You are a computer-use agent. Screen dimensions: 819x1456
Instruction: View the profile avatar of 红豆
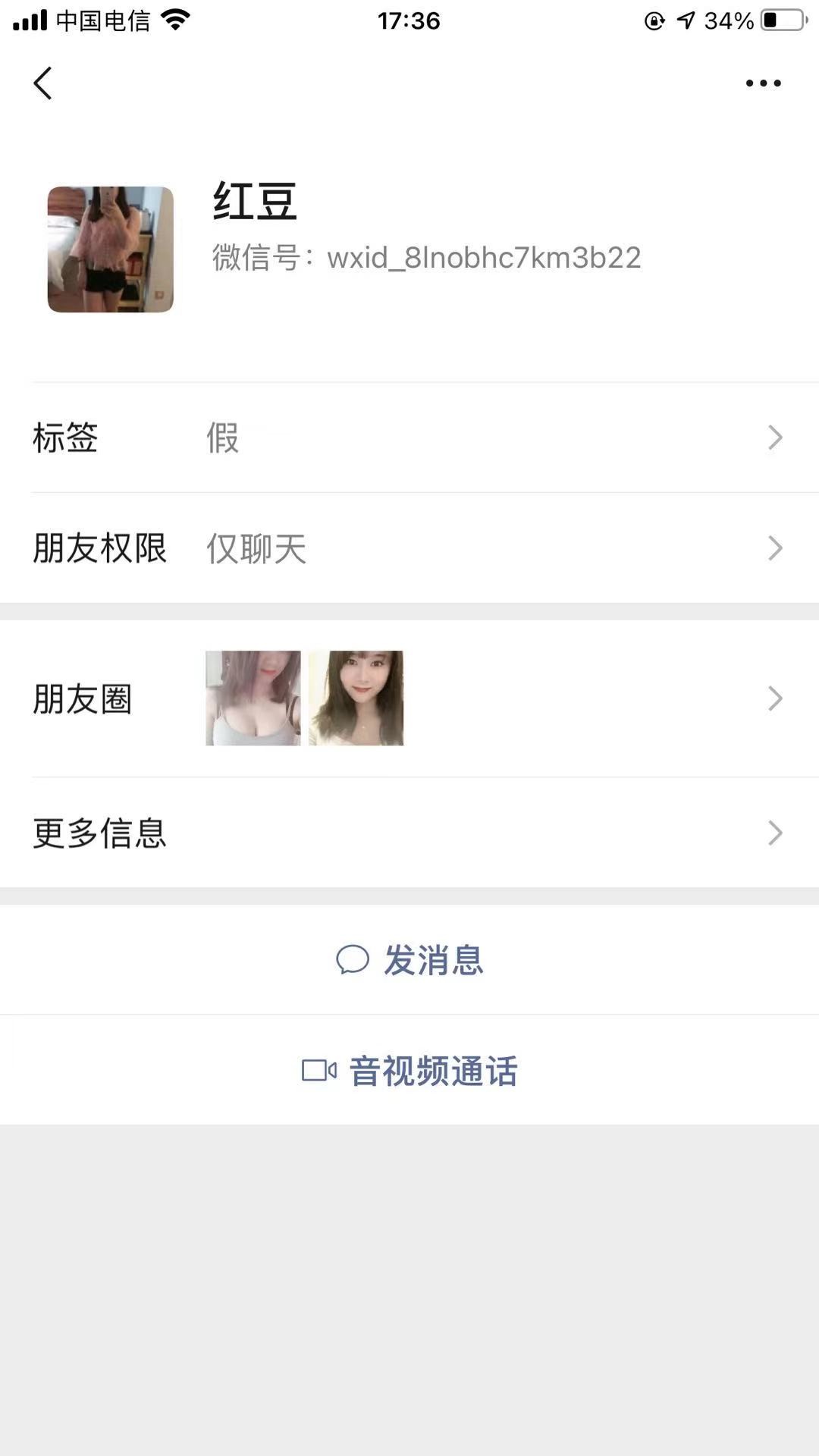click(x=111, y=249)
